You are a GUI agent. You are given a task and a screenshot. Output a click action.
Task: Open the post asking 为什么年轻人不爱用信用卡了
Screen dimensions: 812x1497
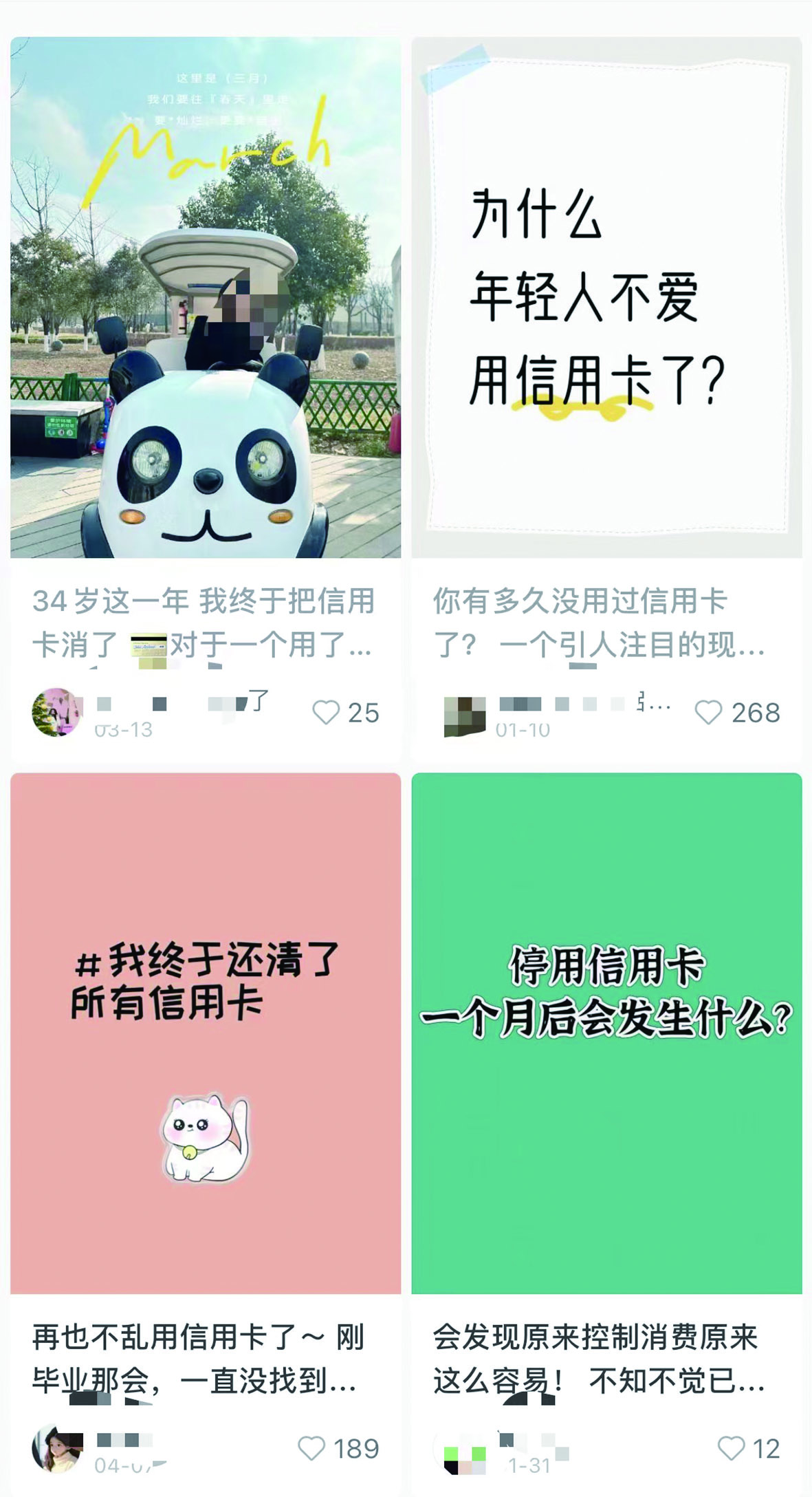coord(606,297)
